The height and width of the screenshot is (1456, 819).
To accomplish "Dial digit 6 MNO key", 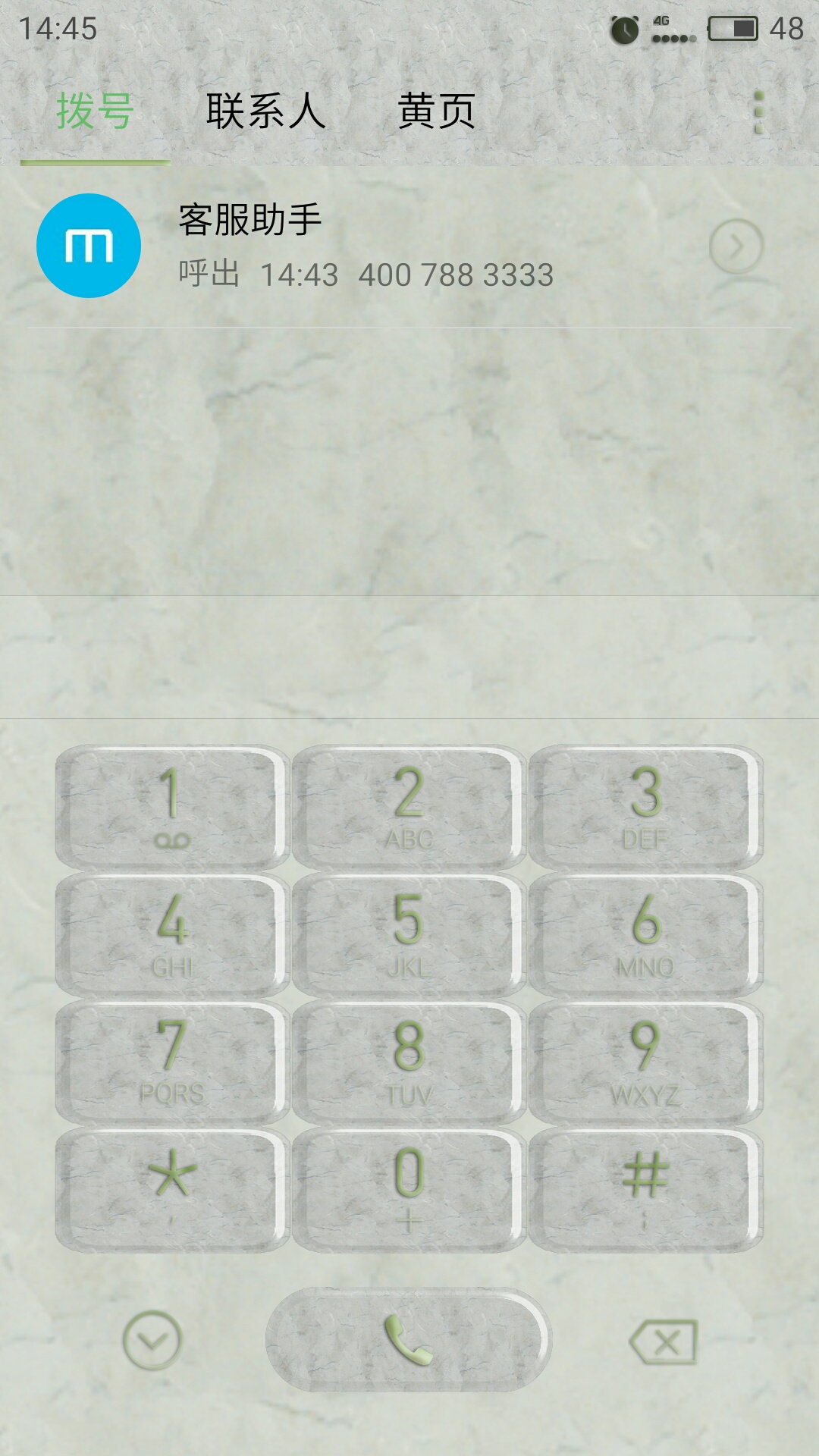I will (646, 934).
